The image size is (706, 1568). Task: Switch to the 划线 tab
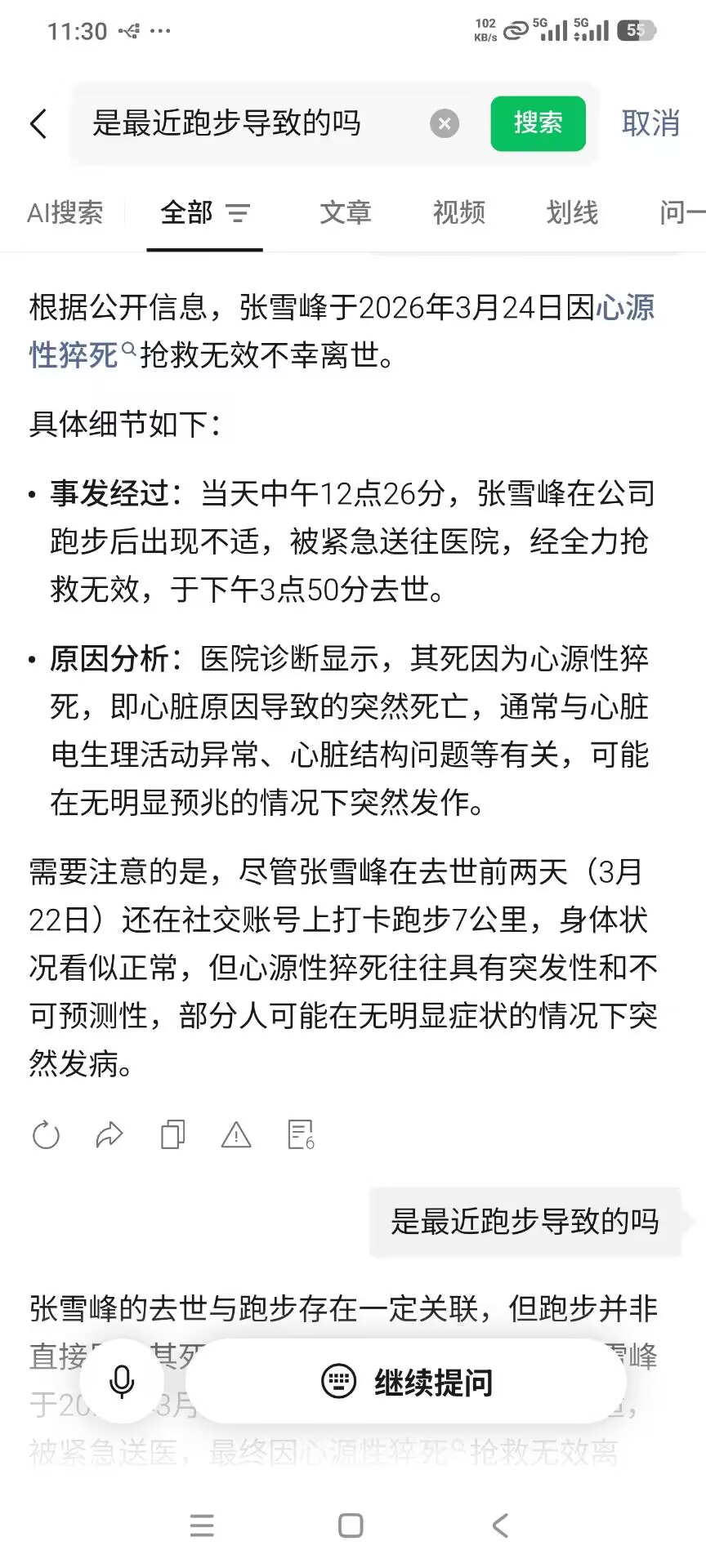[572, 212]
